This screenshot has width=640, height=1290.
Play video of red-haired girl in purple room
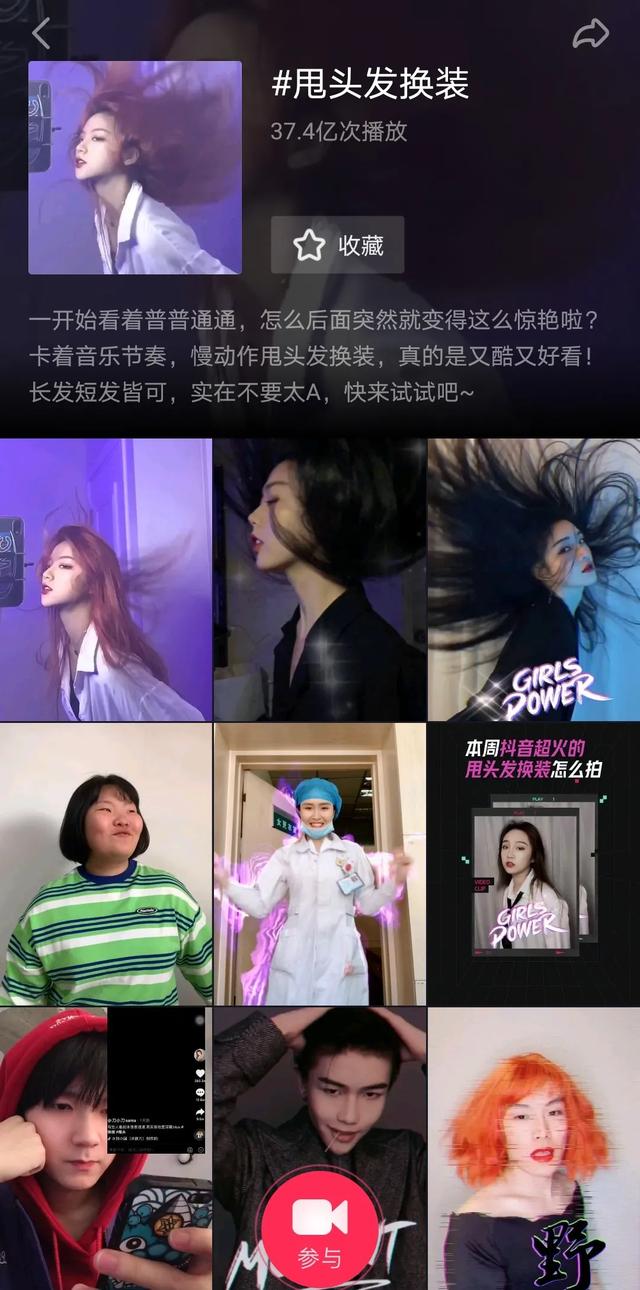tap(105, 580)
